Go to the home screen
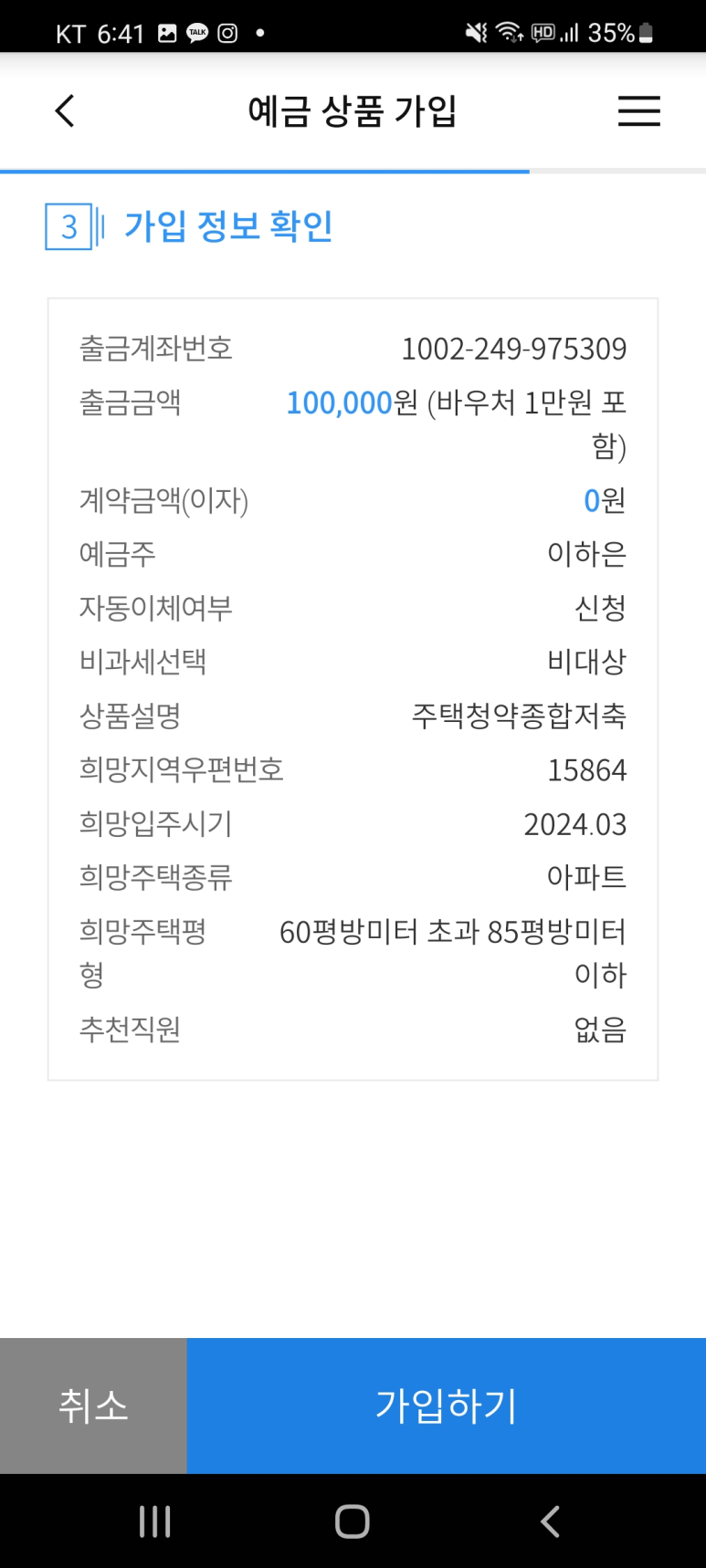This screenshot has width=706, height=1568. [353, 1521]
